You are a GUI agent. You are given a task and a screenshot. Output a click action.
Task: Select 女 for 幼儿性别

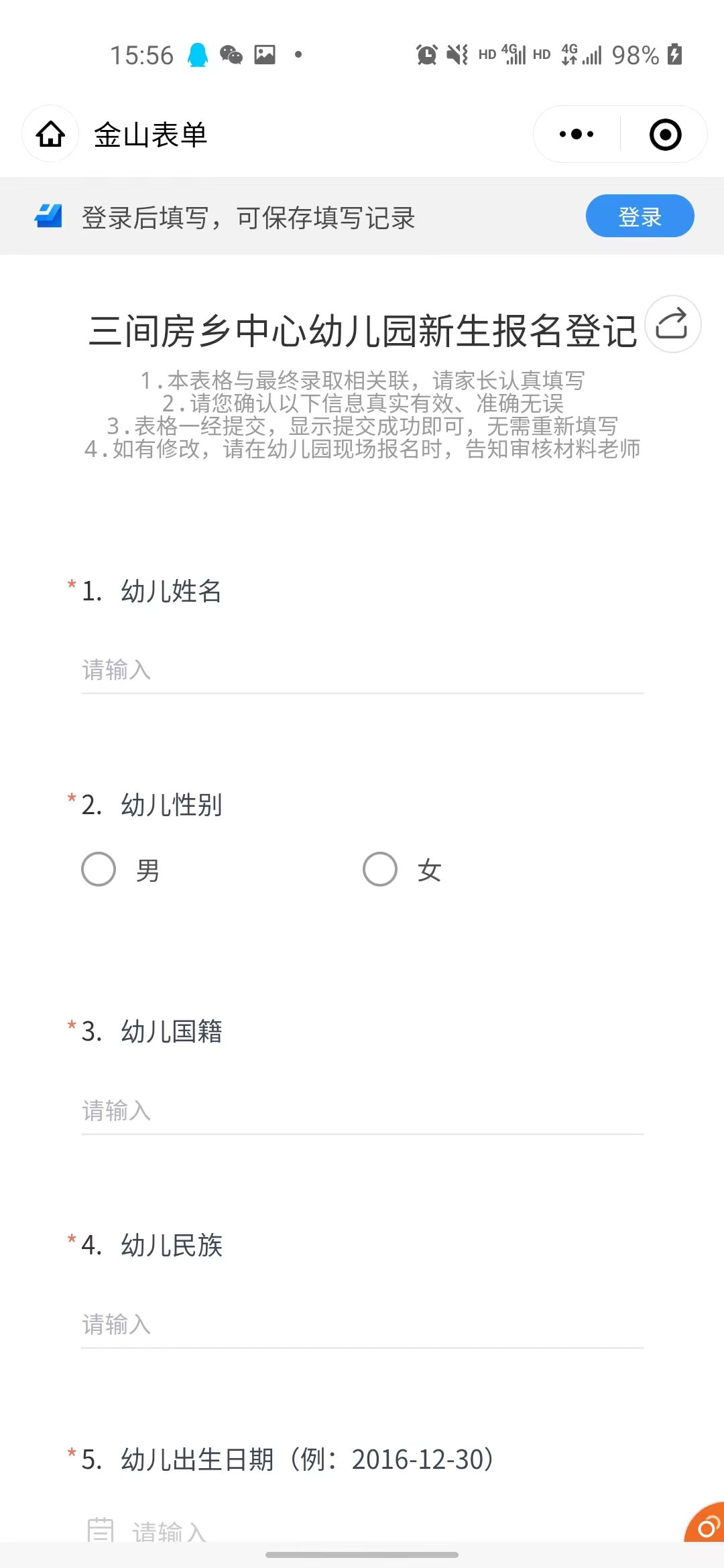(x=381, y=869)
